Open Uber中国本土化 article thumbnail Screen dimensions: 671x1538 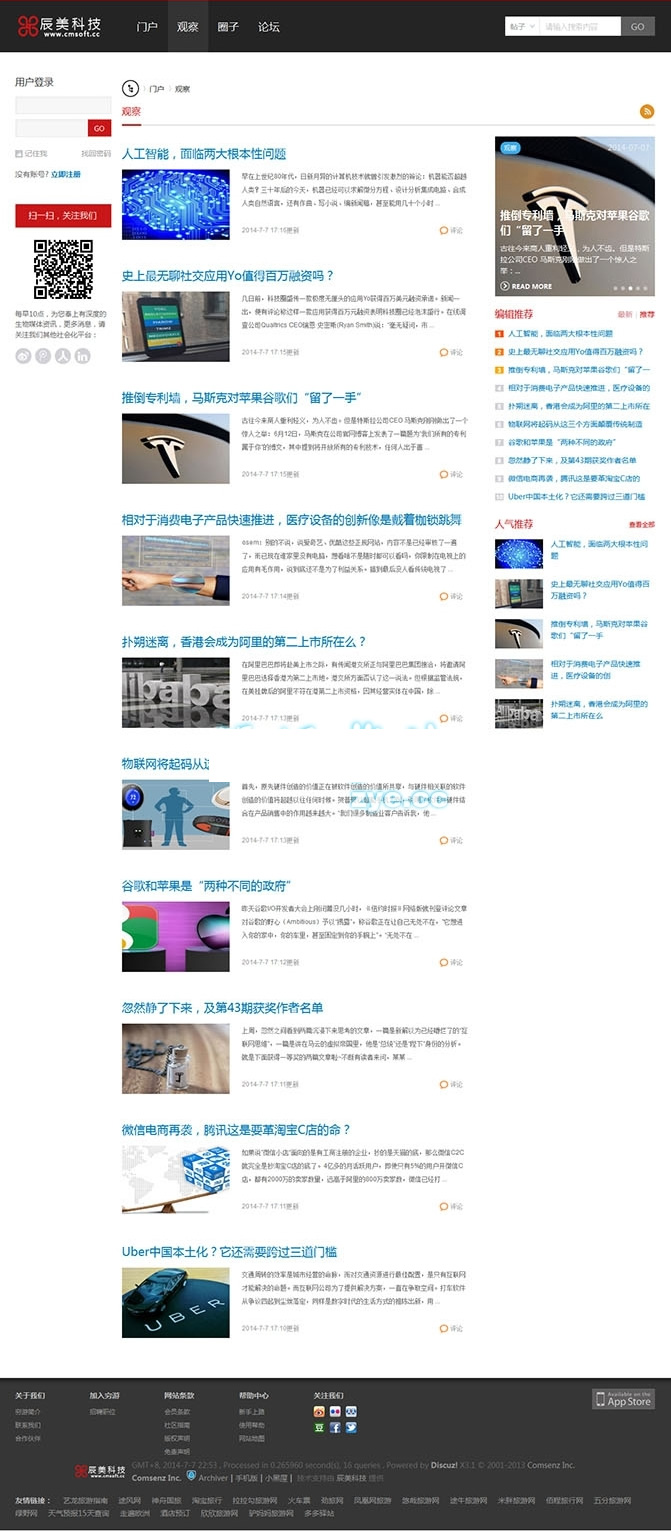pyautogui.click(x=175, y=1302)
